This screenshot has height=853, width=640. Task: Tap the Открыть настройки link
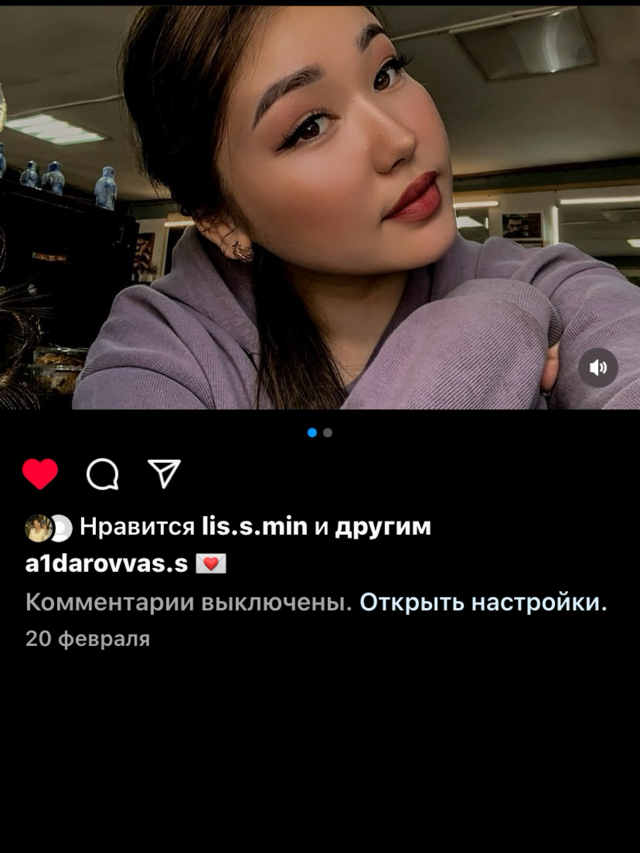point(483,603)
